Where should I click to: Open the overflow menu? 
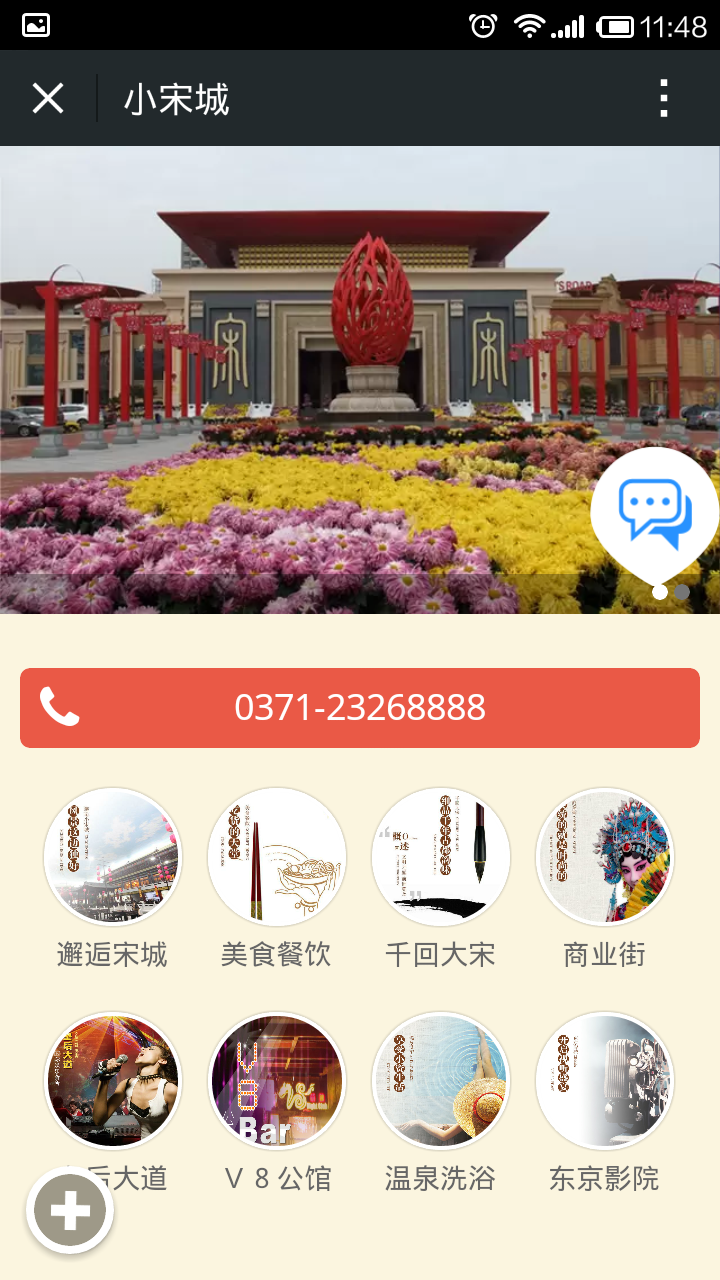point(664,99)
